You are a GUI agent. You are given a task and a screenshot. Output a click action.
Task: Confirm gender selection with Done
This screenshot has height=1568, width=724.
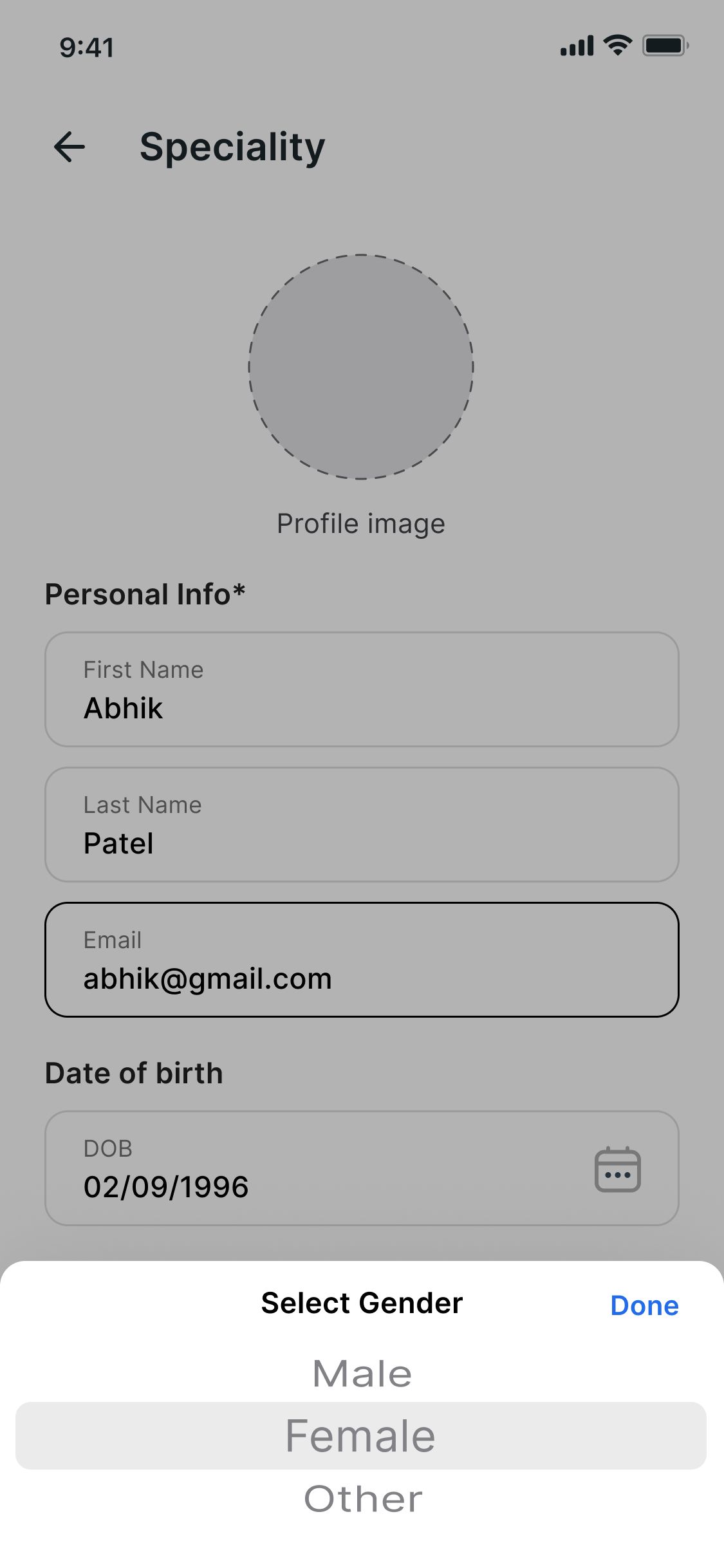pyautogui.click(x=644, y=1305)
